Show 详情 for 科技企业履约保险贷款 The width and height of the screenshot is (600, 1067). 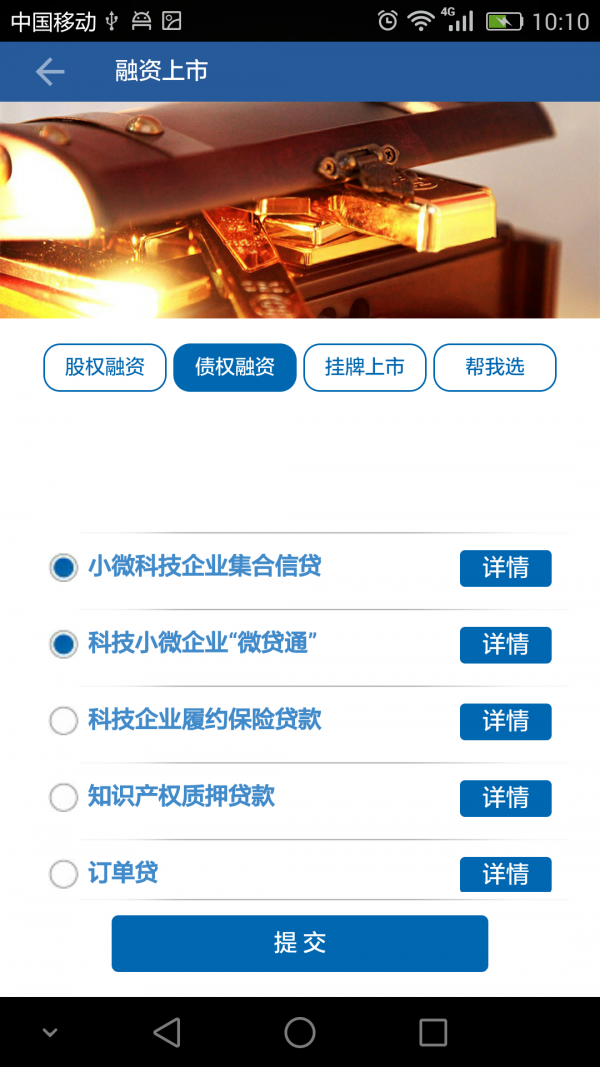coord(505,721)
